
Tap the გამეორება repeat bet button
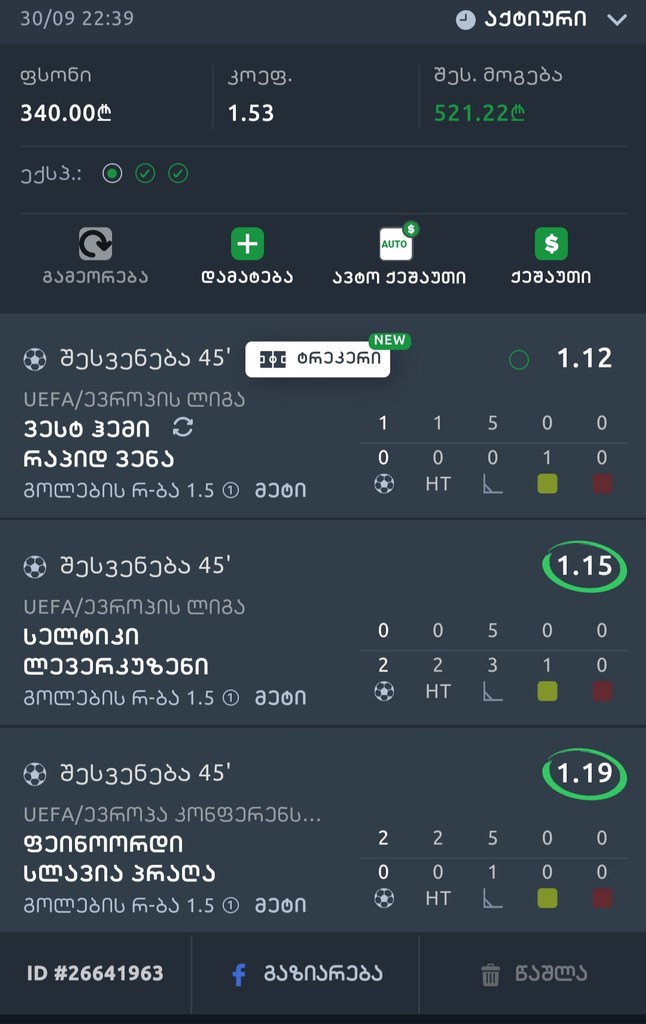95,256
